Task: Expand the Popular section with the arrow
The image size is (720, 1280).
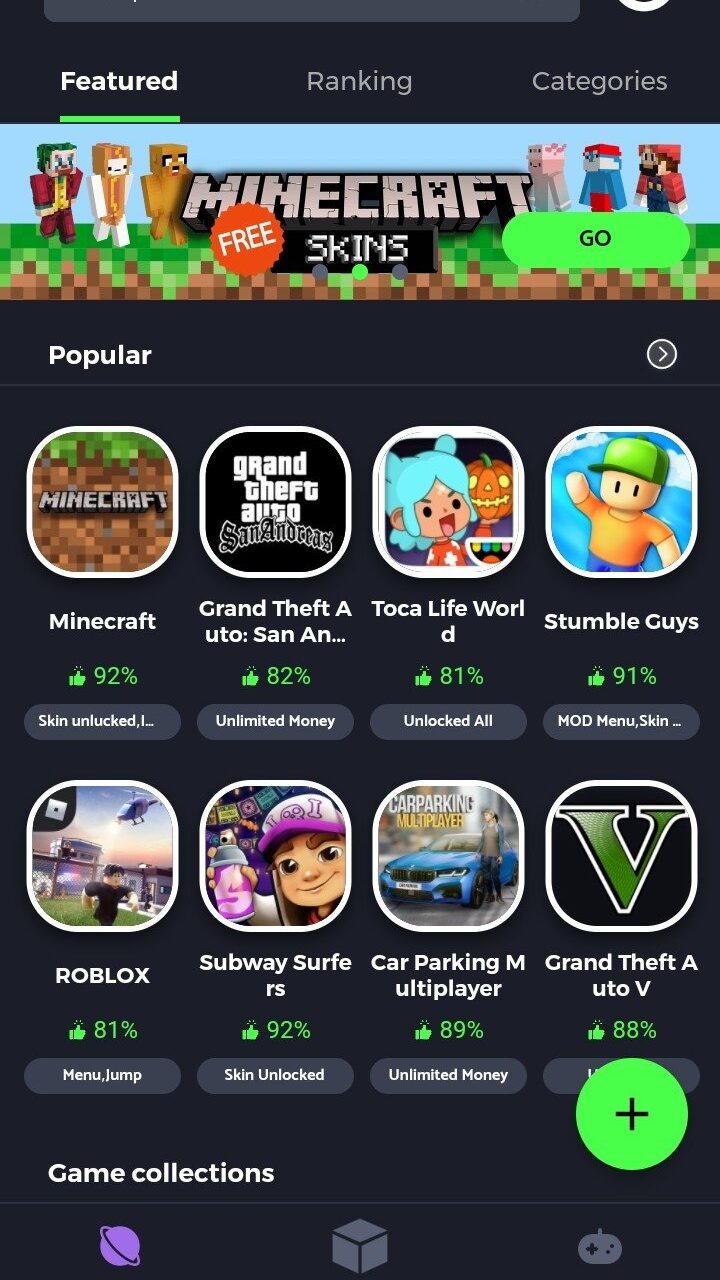Action: (x=660, y=354)
